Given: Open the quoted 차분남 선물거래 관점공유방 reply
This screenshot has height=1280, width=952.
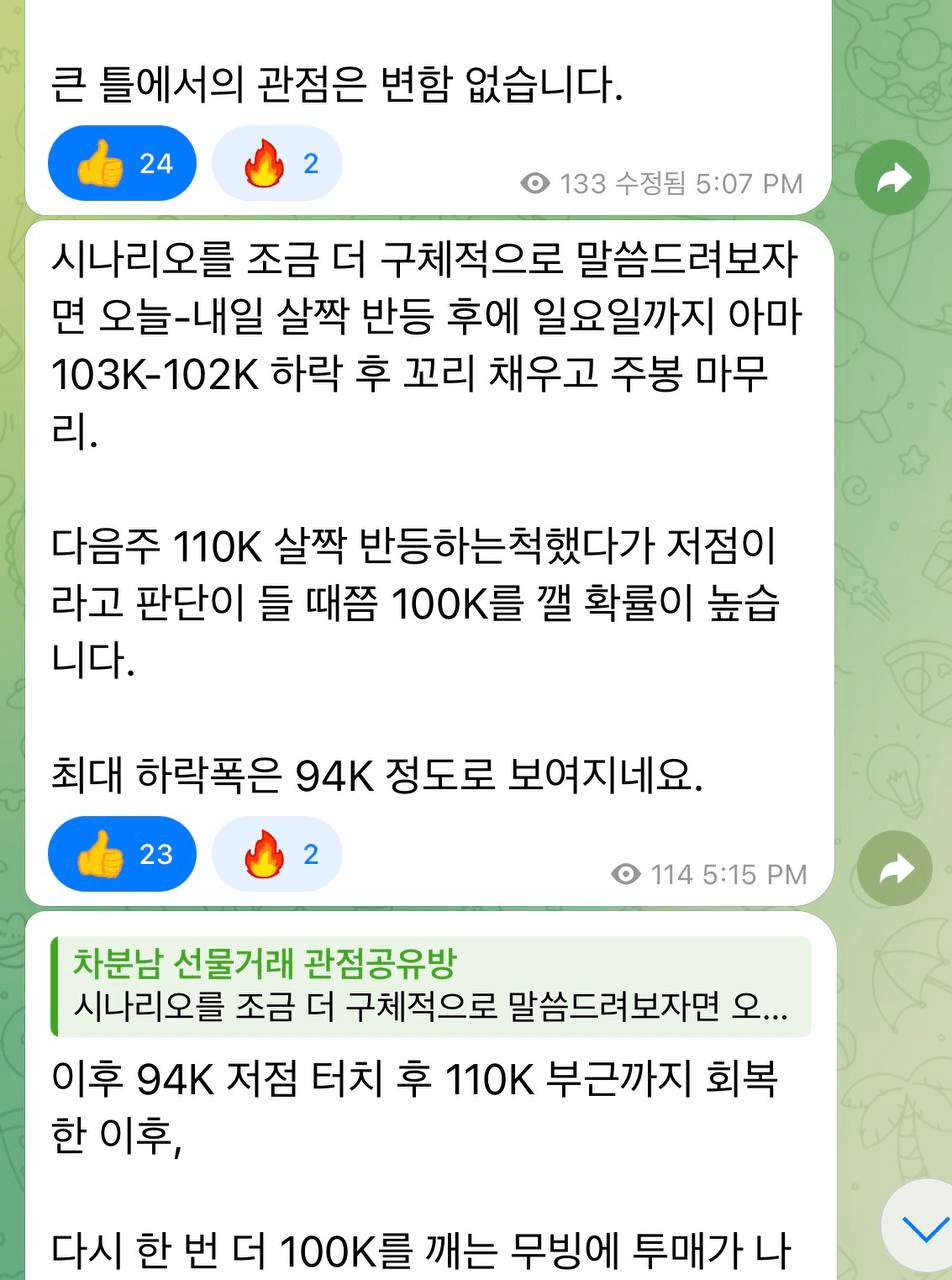Looking at the screenshot, I should [430, 985].
